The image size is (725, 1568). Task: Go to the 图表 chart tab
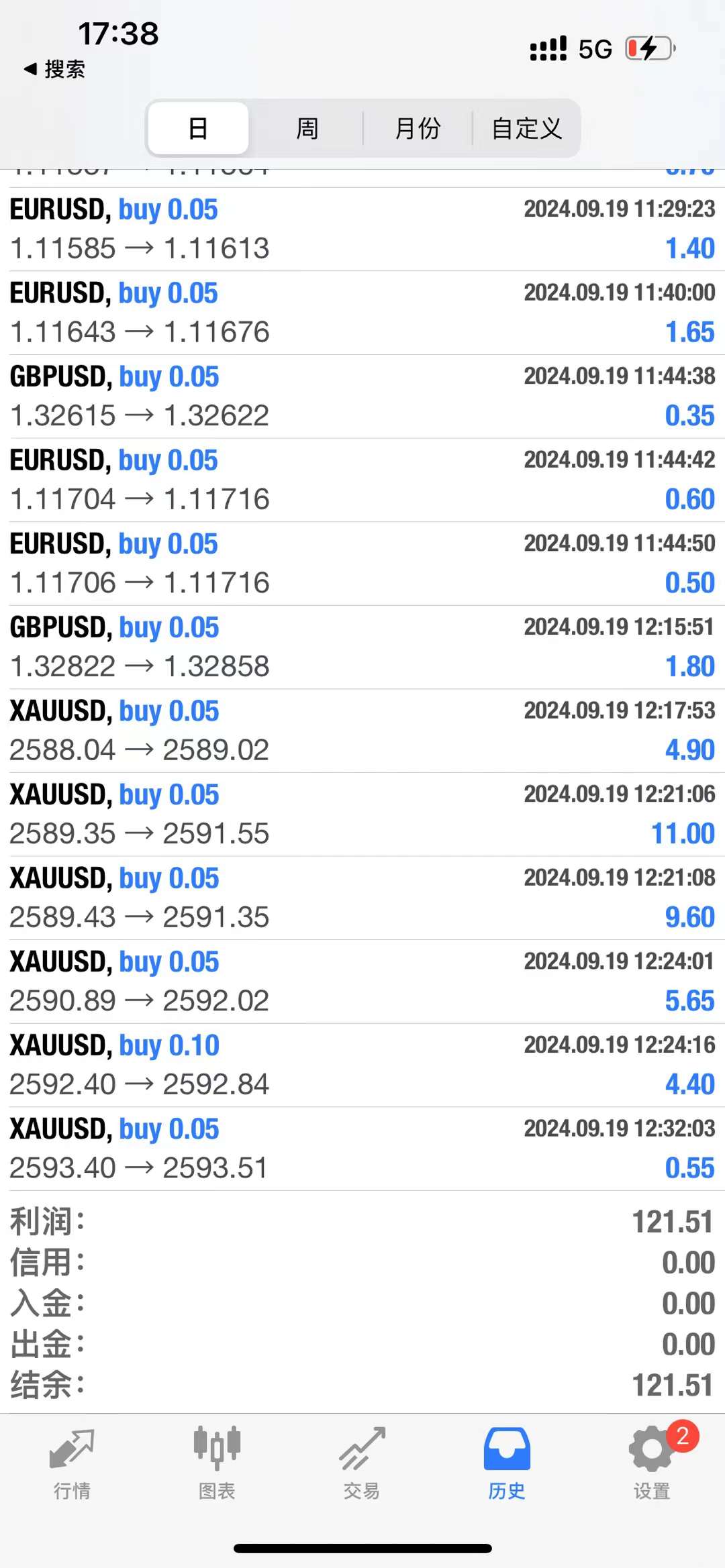point(217,1463)
